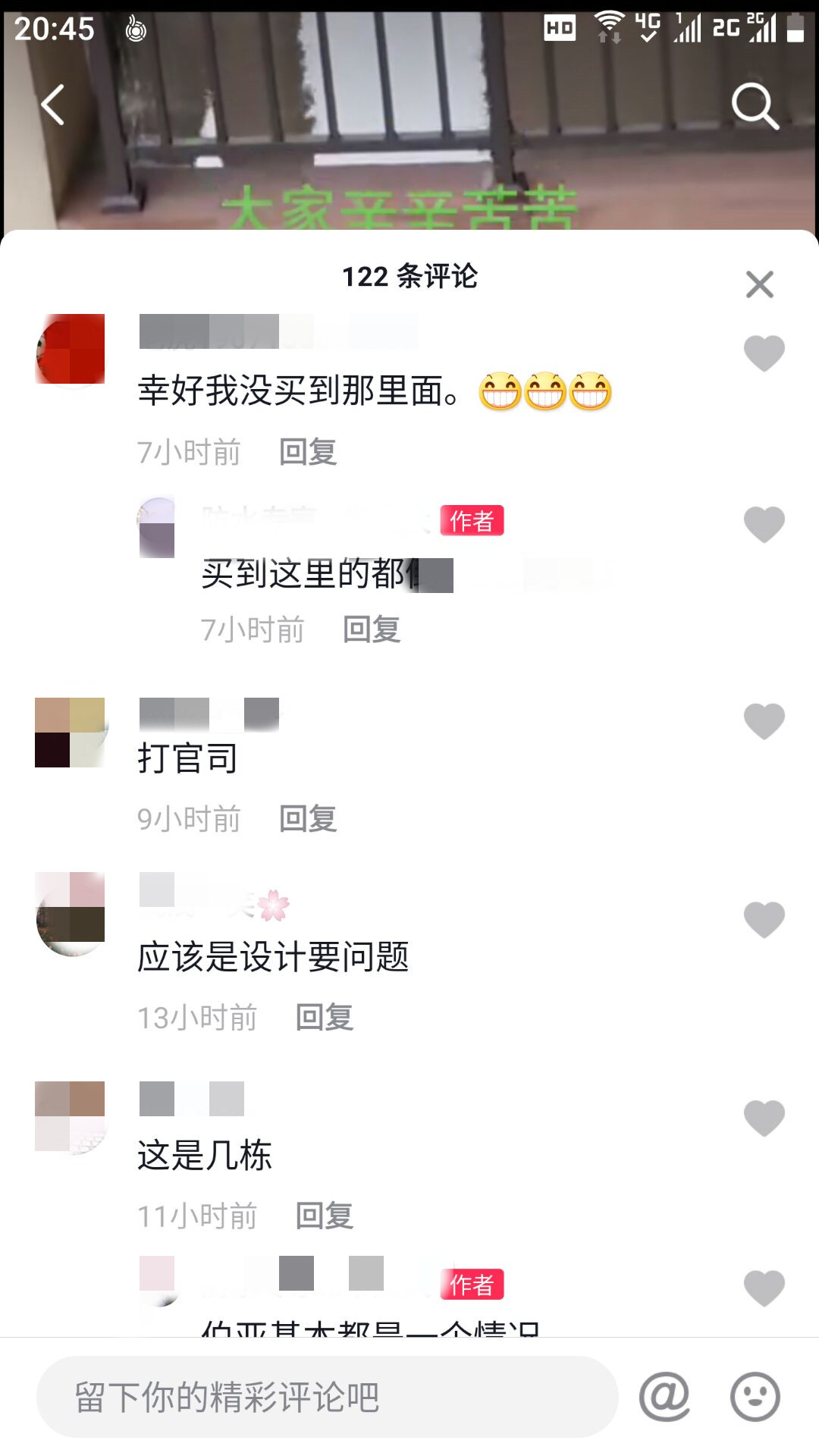Tap the comment field 留下你的精彩评论吧
This screenshot has height=1456, width=819.
326,1397
